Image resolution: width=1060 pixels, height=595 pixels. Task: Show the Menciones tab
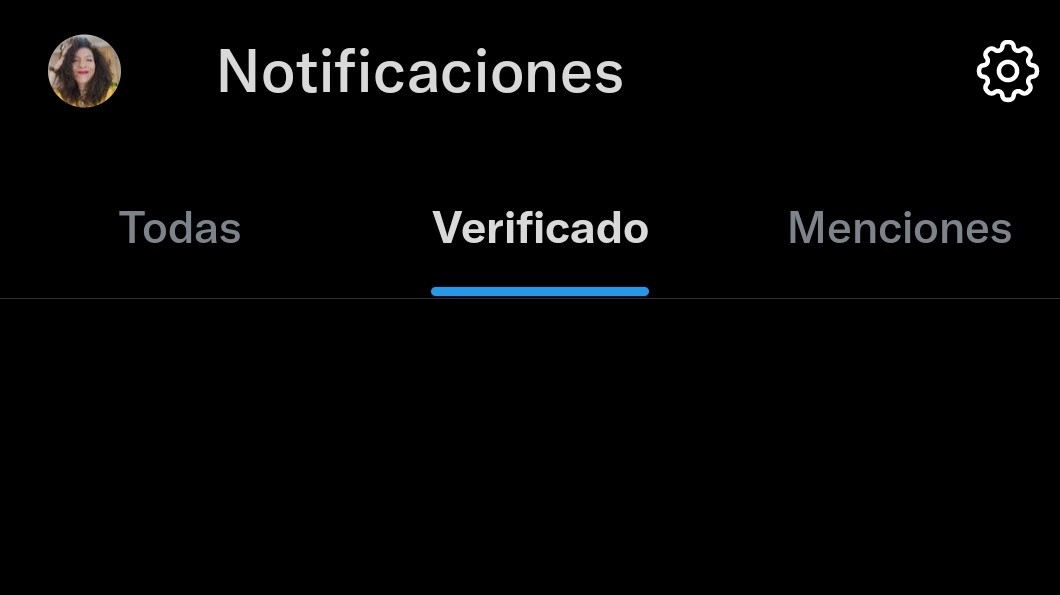click(x=899, y=228)
